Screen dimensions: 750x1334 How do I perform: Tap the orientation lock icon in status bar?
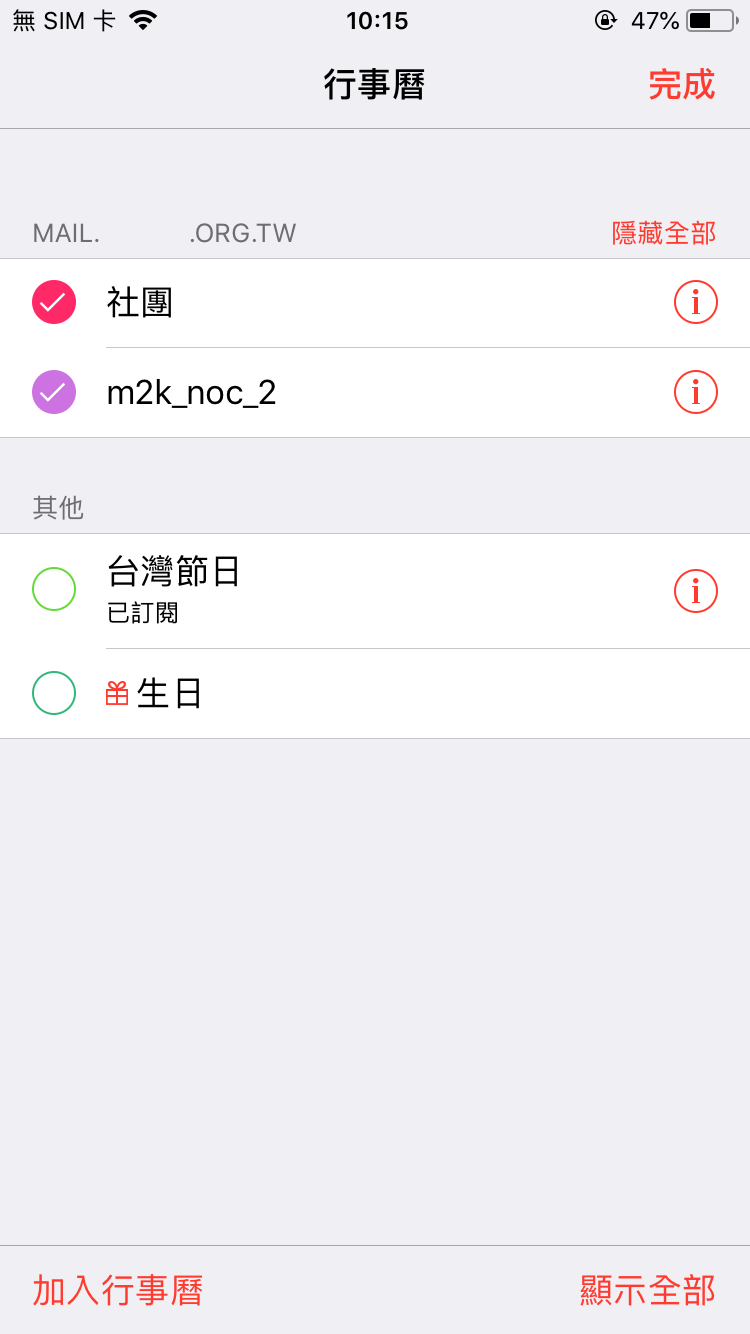605,20
